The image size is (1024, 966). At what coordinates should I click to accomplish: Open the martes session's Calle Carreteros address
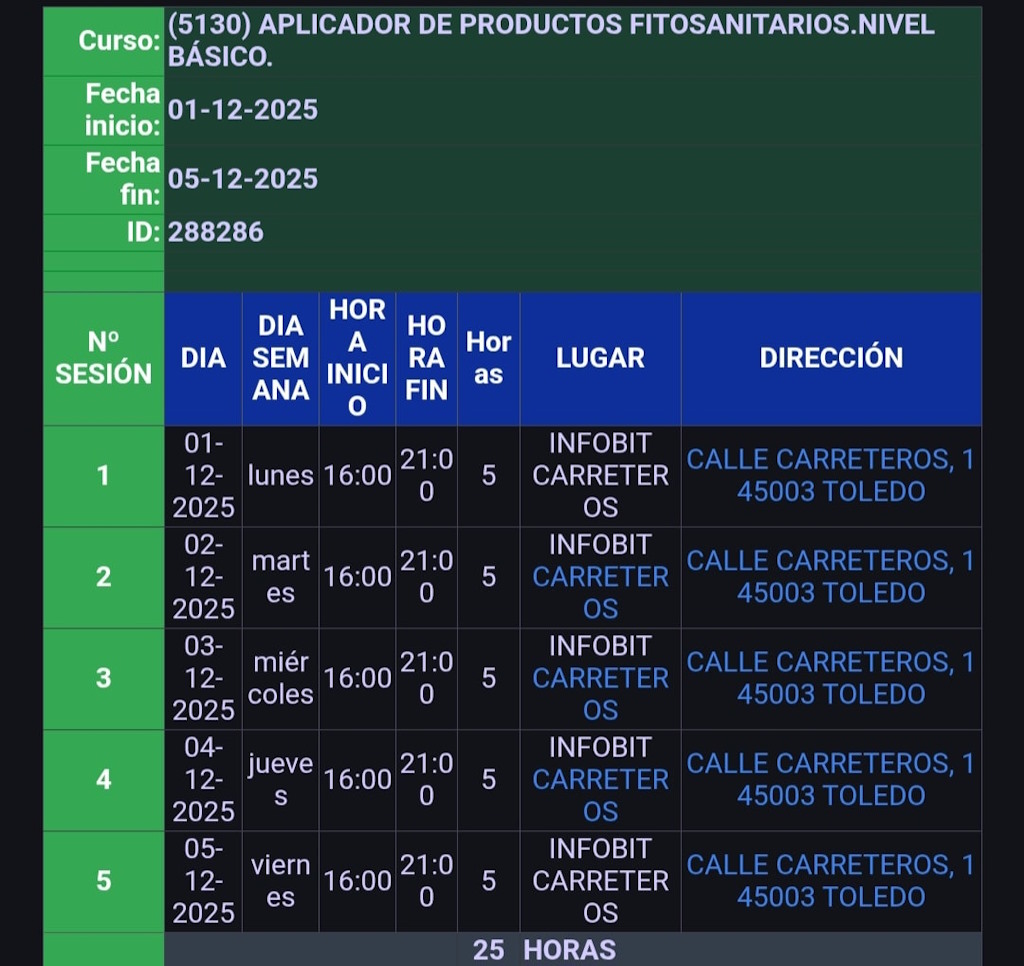pyautogui.click(x=830, y=576)
